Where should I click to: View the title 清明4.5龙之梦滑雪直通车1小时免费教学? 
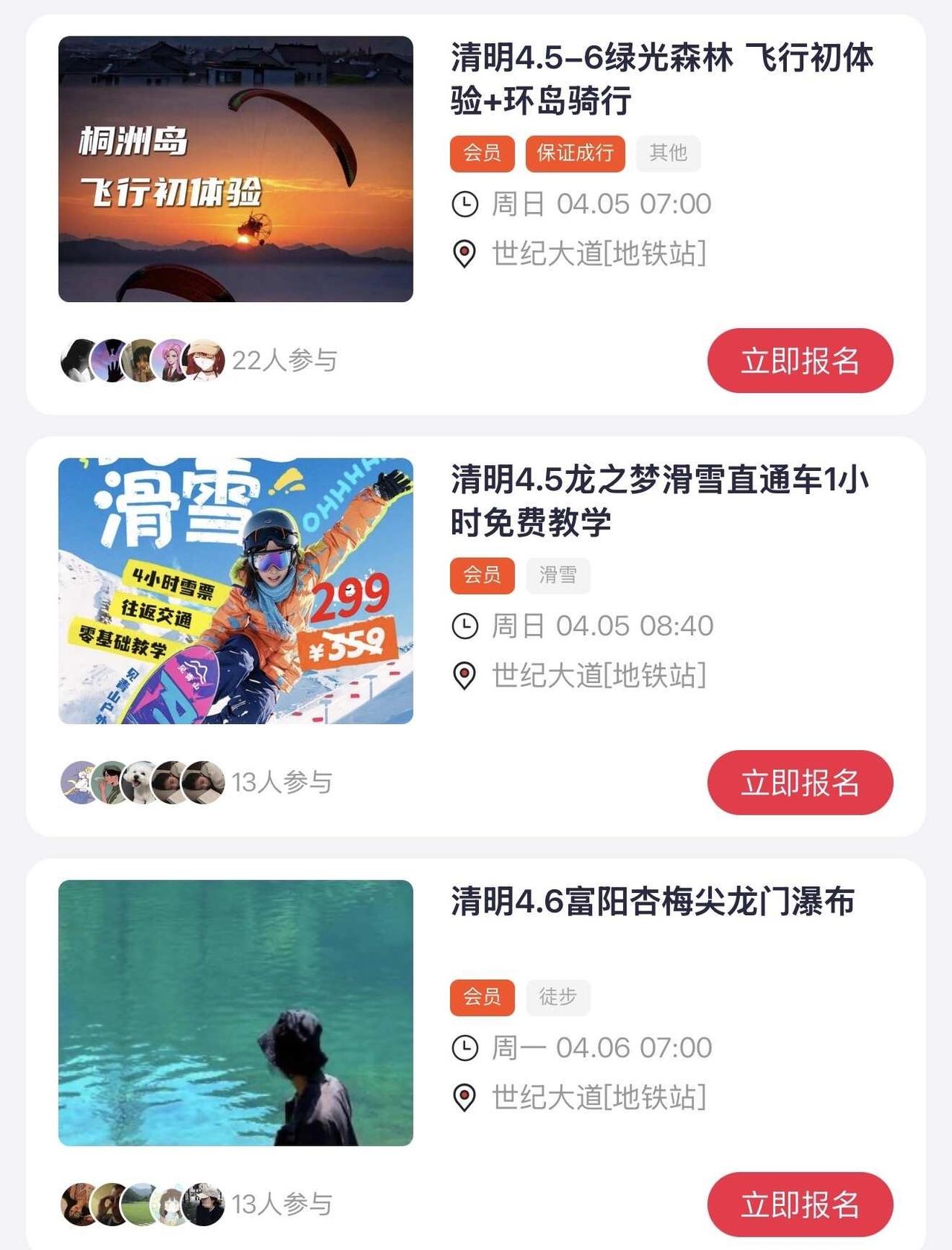tap(659, 501)
